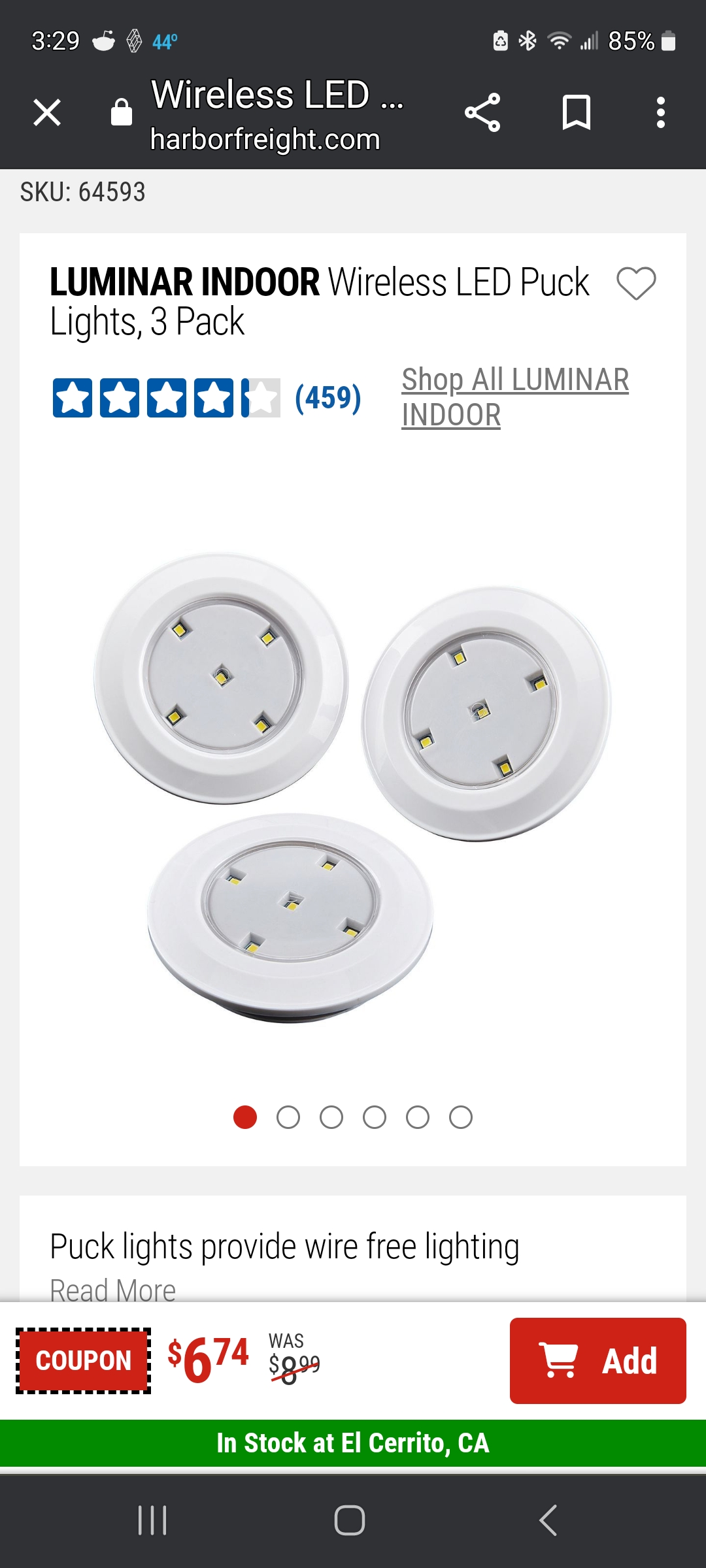Screen dimensions: 706x1568
Task: Tap the COUPON badge
Action: point(84,1361)
